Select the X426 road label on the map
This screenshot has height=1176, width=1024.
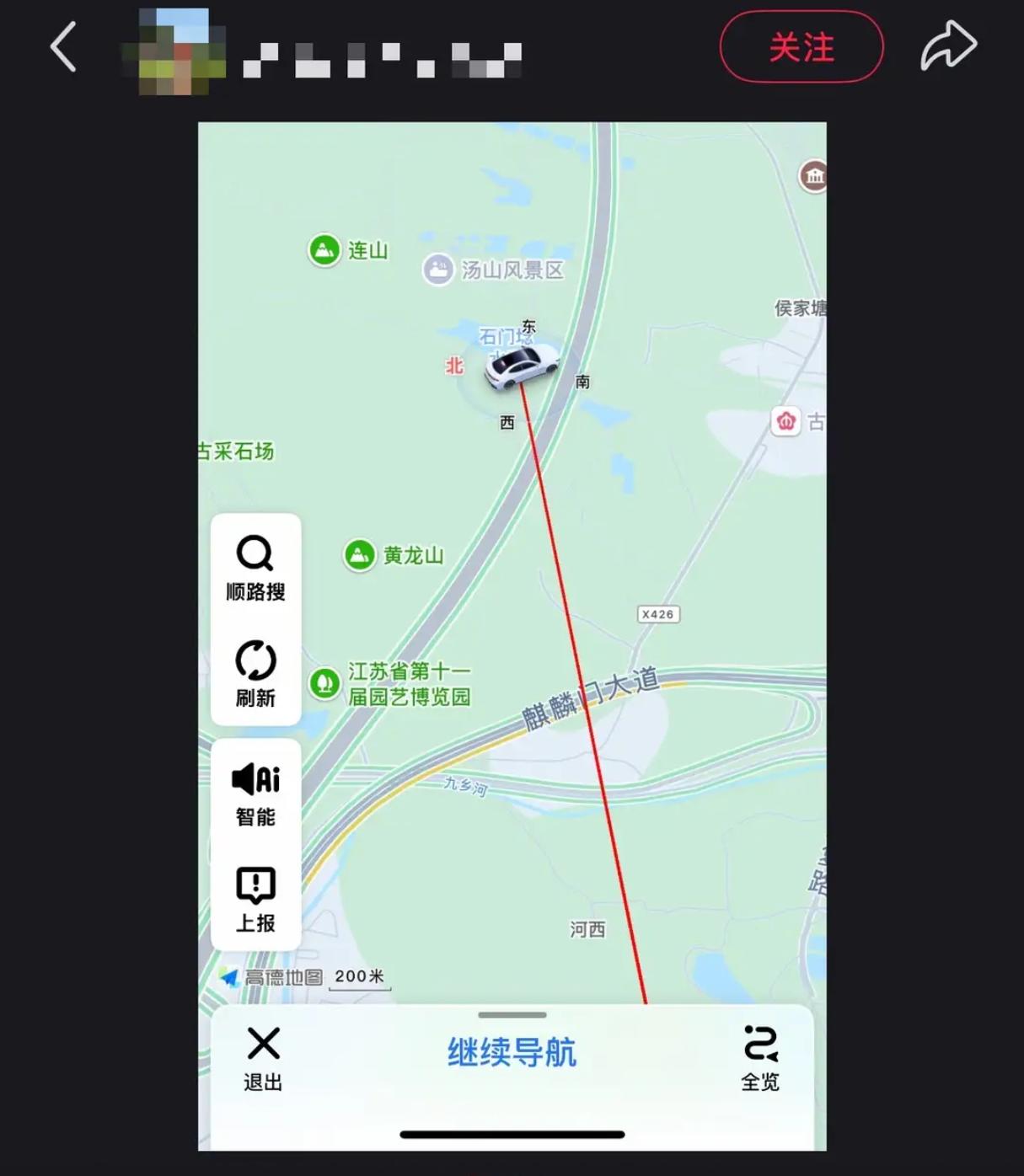tap(658, 614)
